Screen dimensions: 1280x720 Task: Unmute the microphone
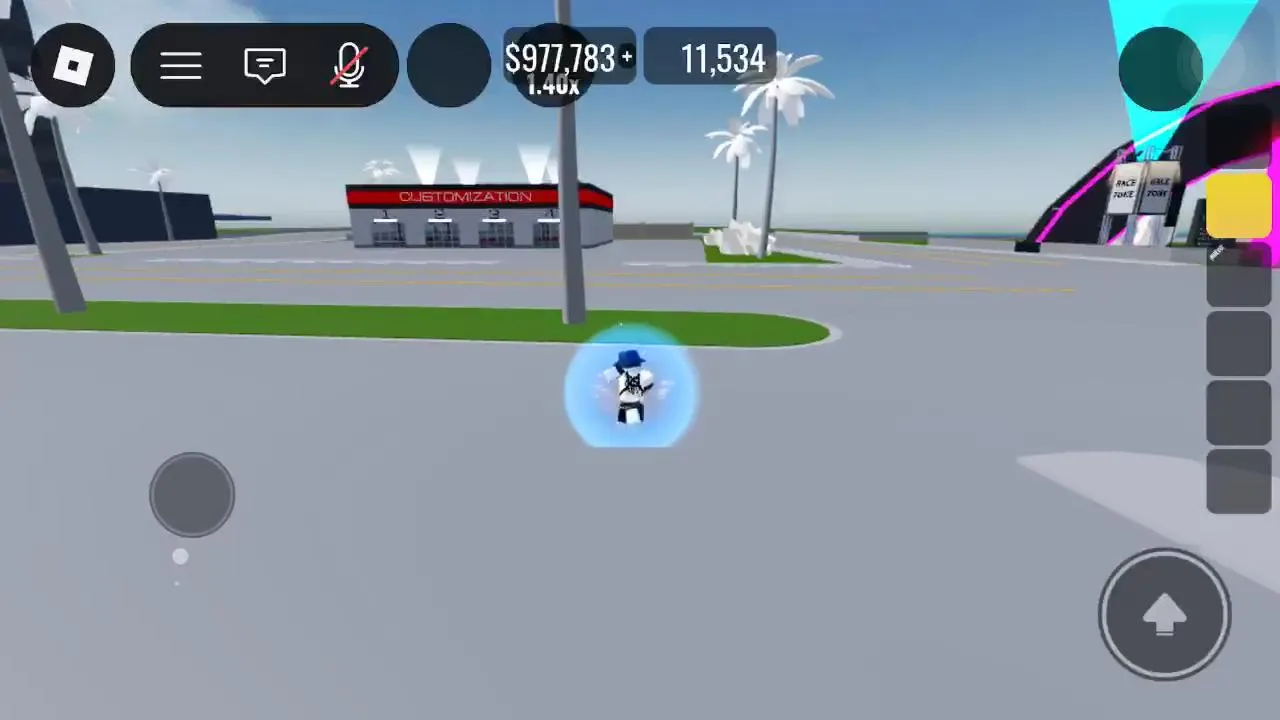click(x=349, y=66)
